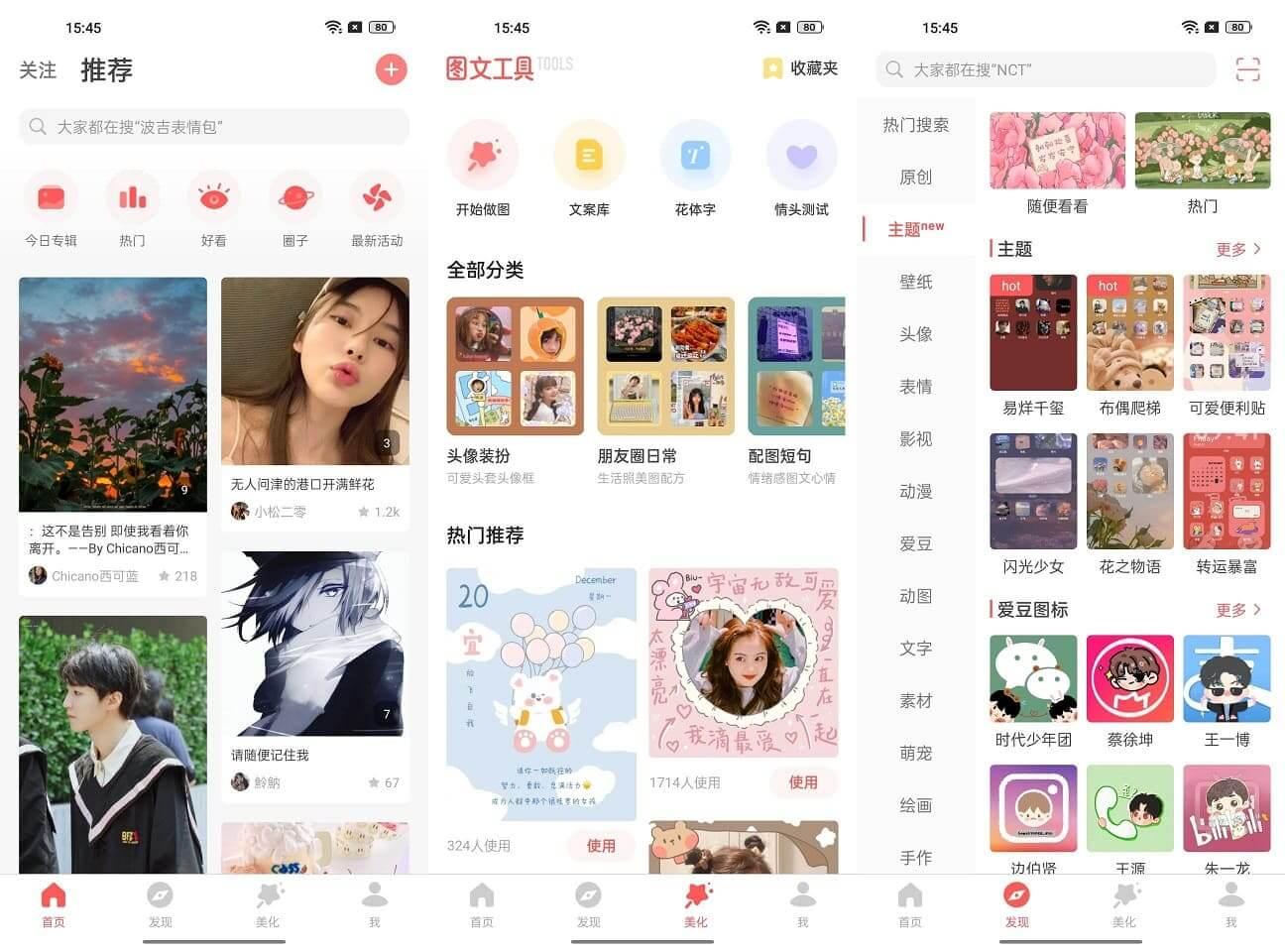Switch to the 关注 following tab
The height and width of the screenshot is (952, 1285).
[38, 70]
